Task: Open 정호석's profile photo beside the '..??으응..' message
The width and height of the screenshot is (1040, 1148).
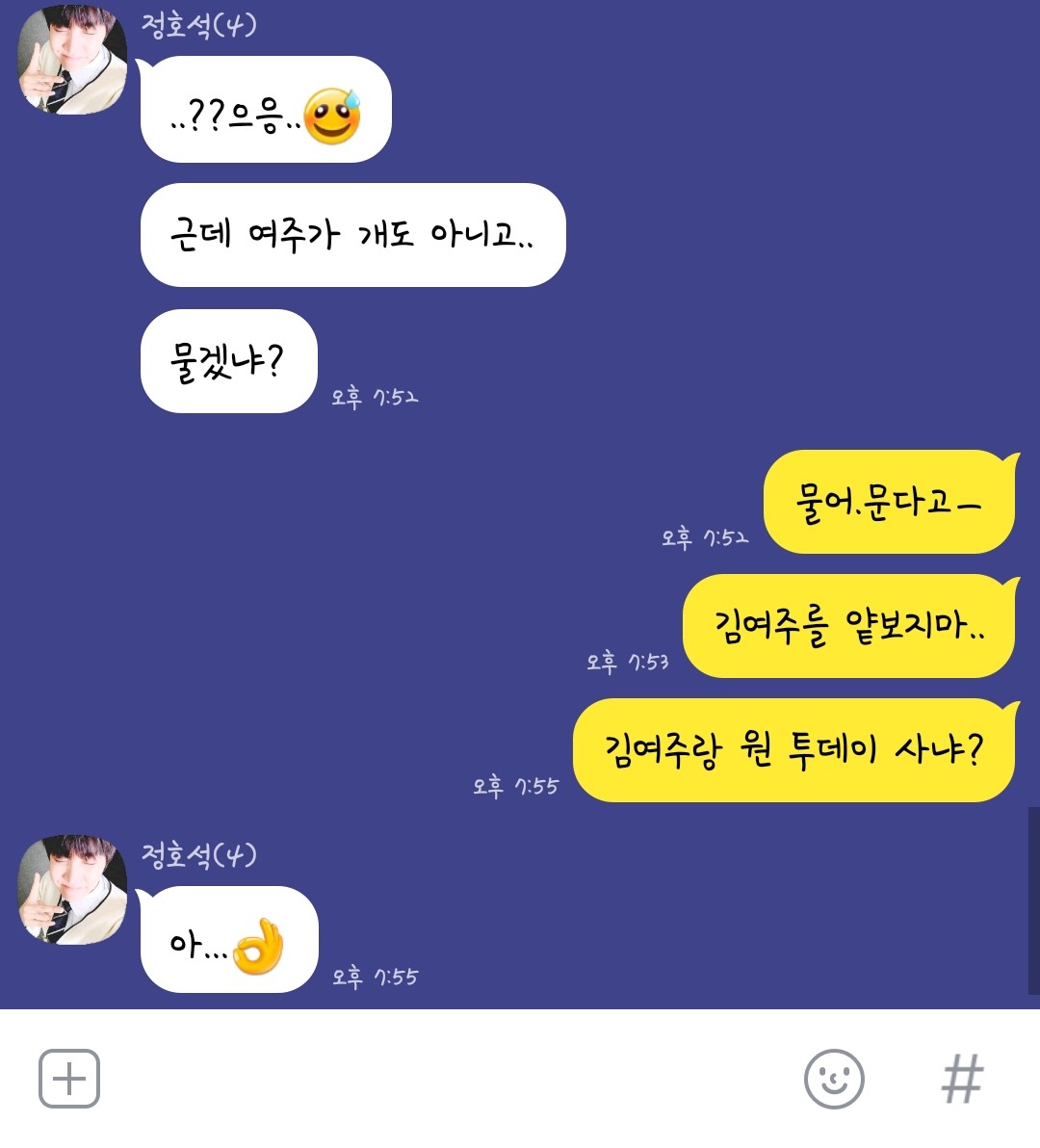Action: coord(72,60)
